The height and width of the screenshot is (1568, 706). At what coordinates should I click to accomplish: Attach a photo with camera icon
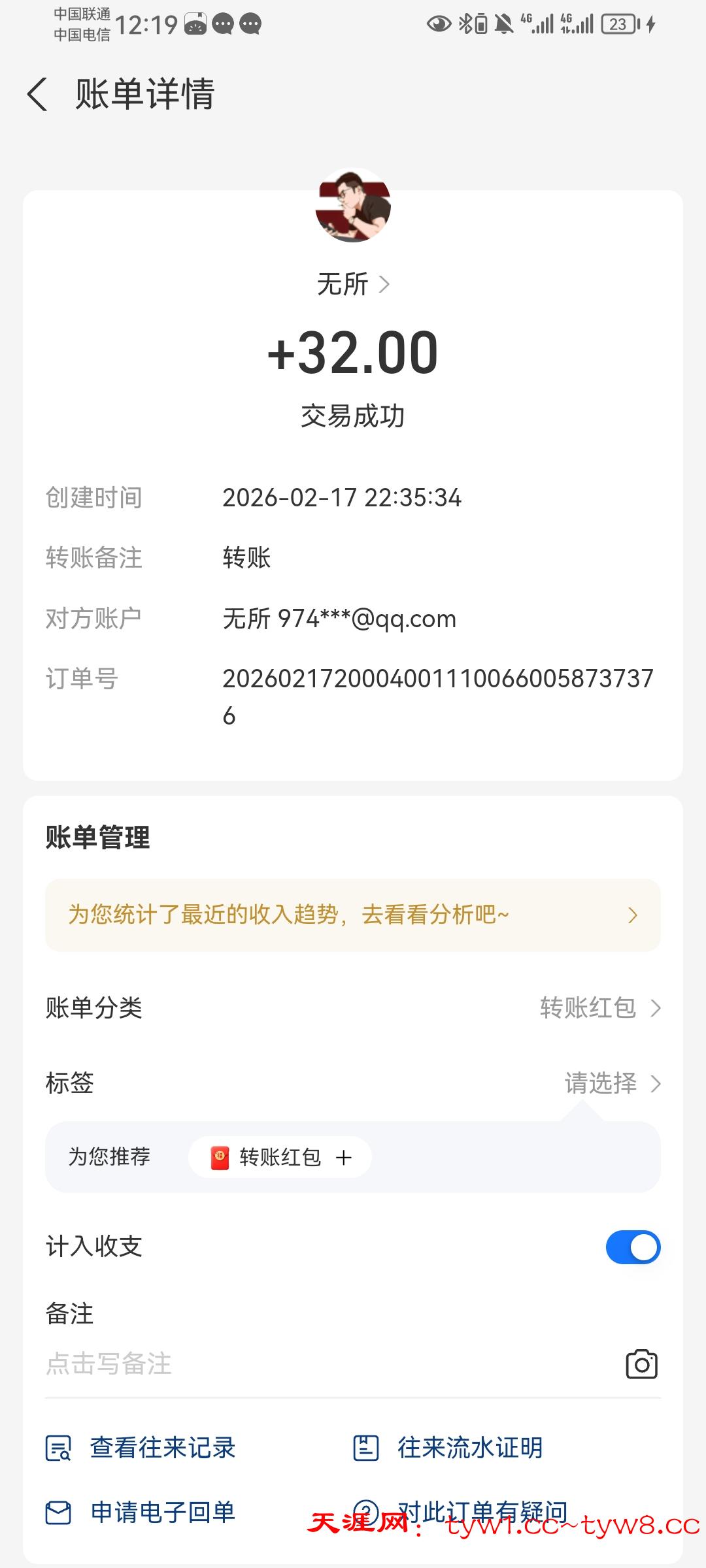pyautogui.click(x=641, y=1364)
